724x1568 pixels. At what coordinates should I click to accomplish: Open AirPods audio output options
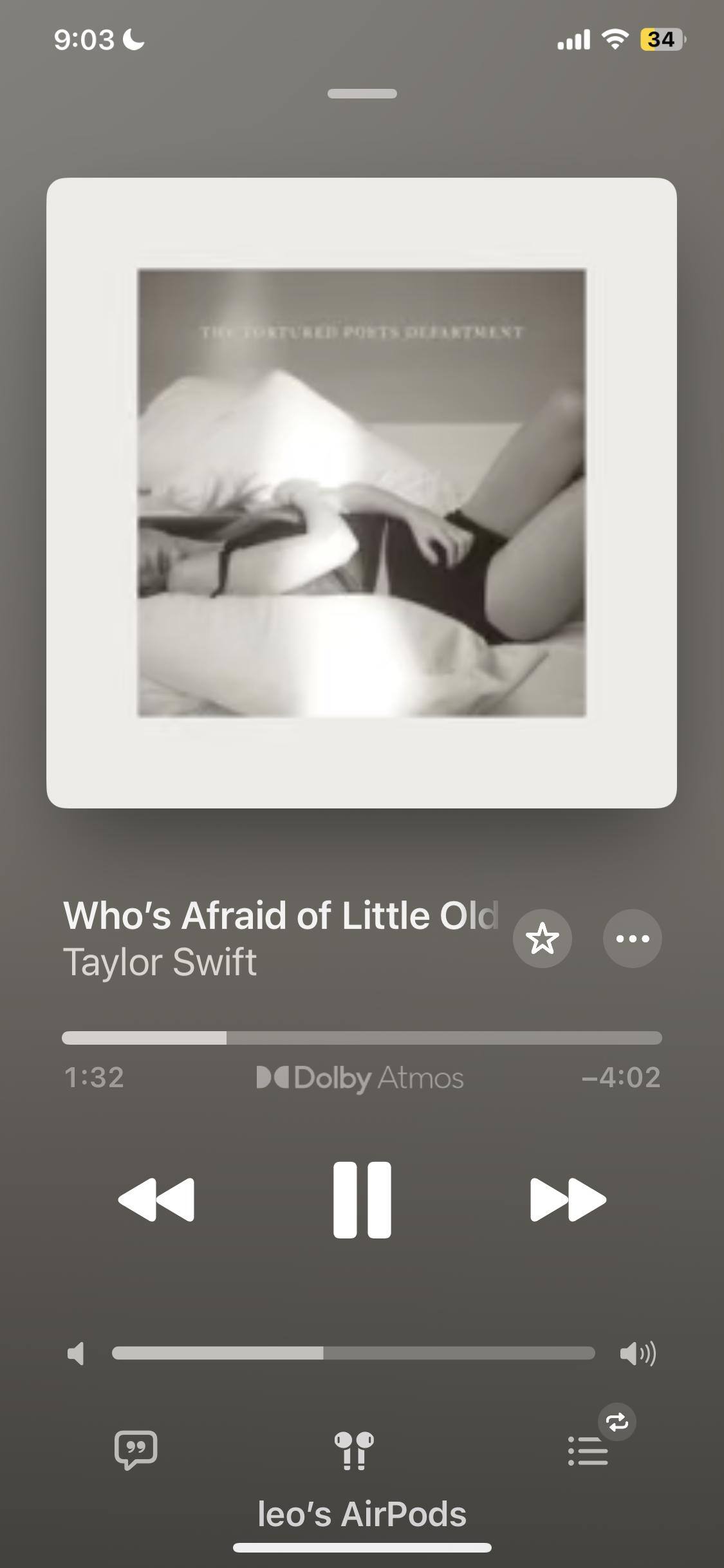point(354,1451)
